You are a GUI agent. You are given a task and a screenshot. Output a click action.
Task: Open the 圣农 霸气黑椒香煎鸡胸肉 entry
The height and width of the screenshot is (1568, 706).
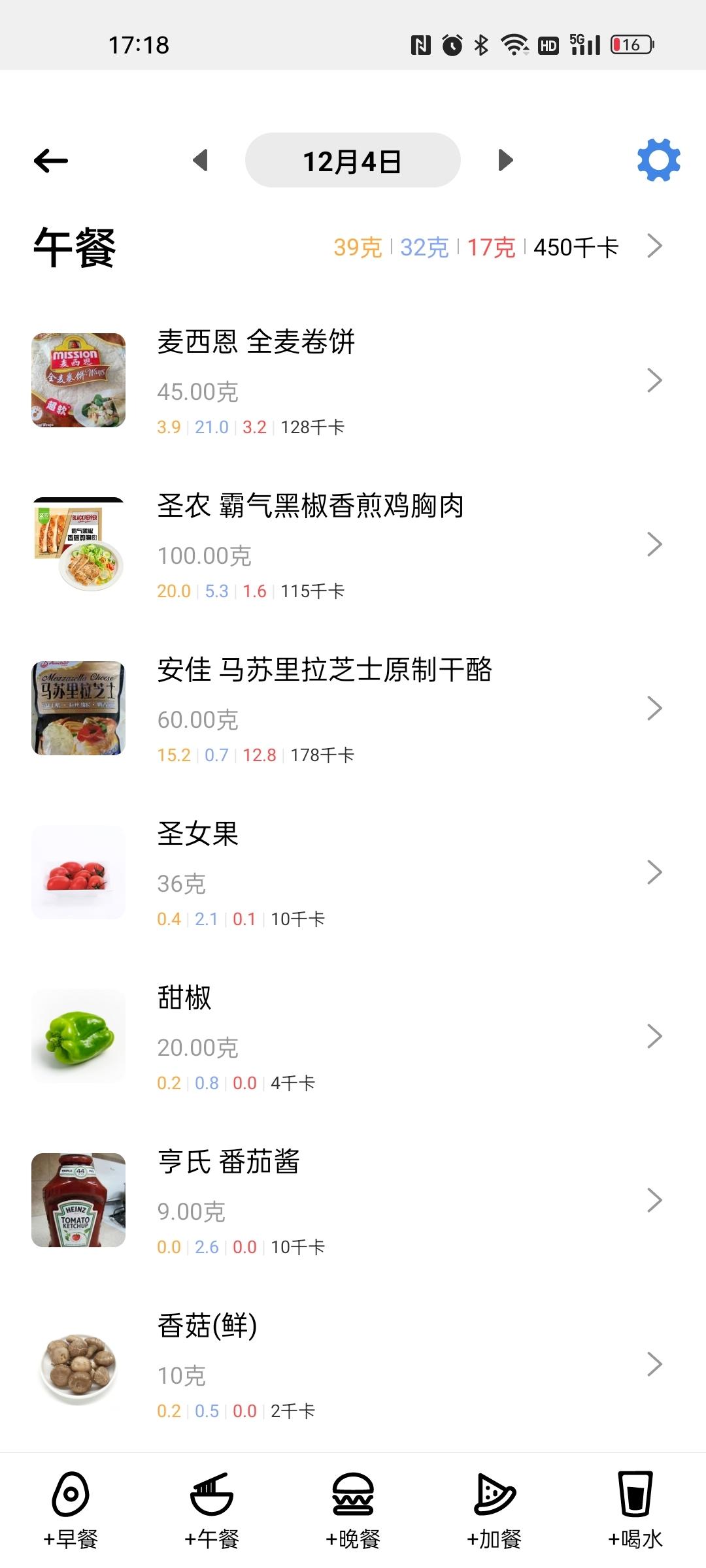tap(353, 544)
